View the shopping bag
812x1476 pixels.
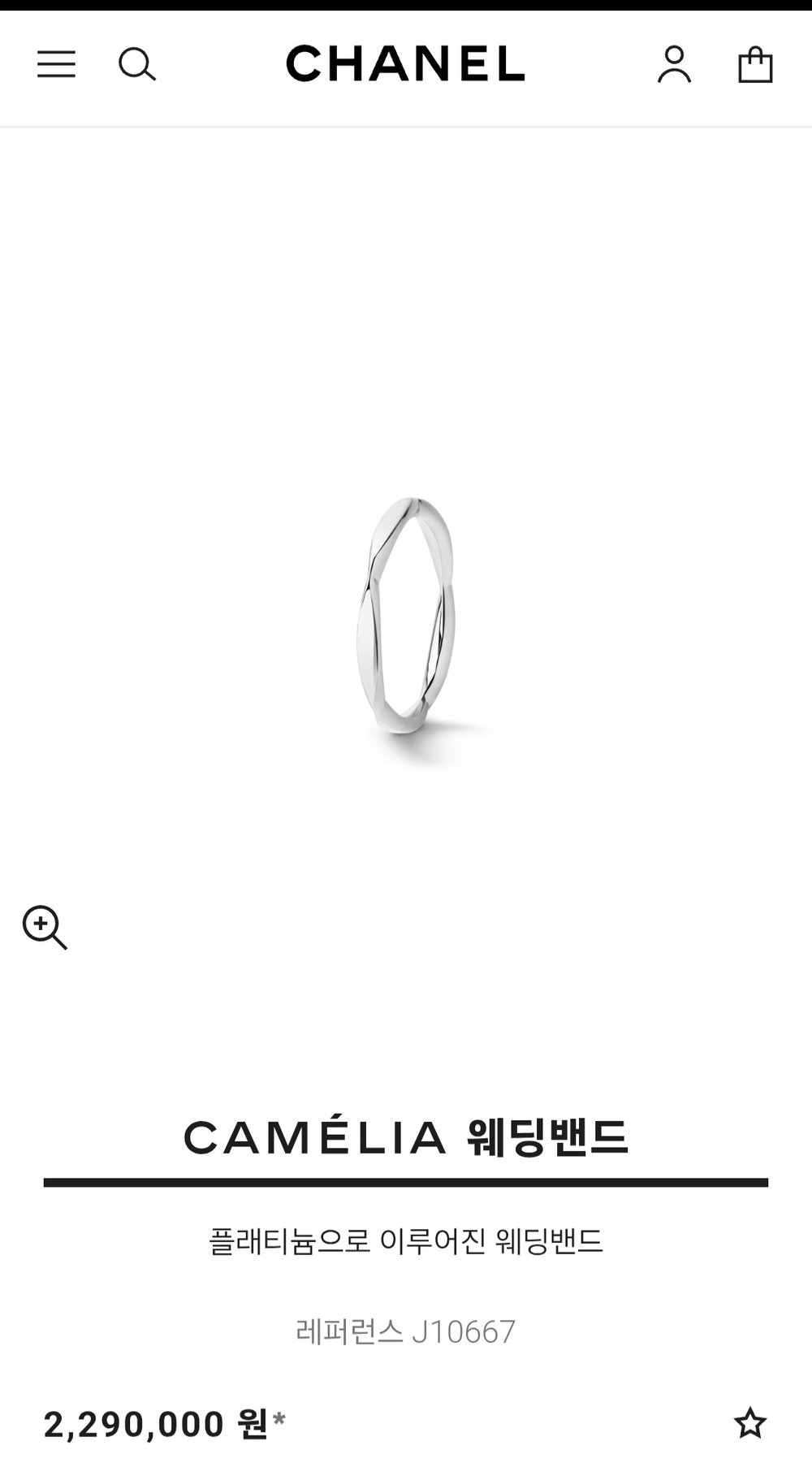point(754,64)
